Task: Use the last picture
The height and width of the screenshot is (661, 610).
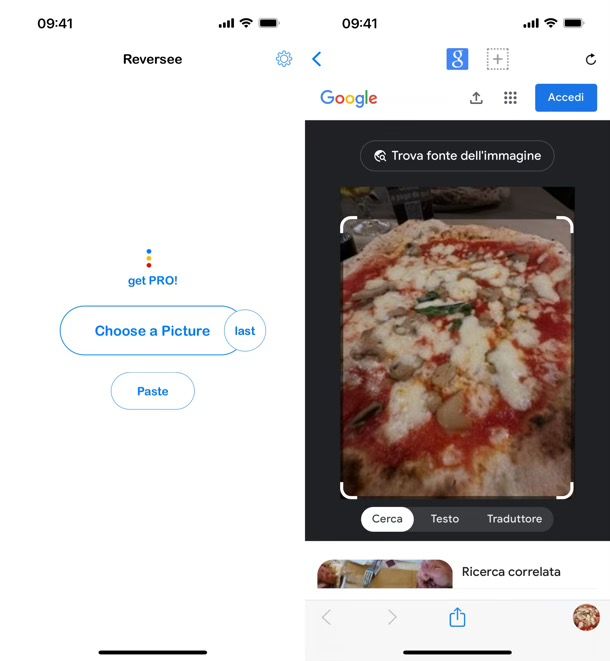Action: point(245,331)
